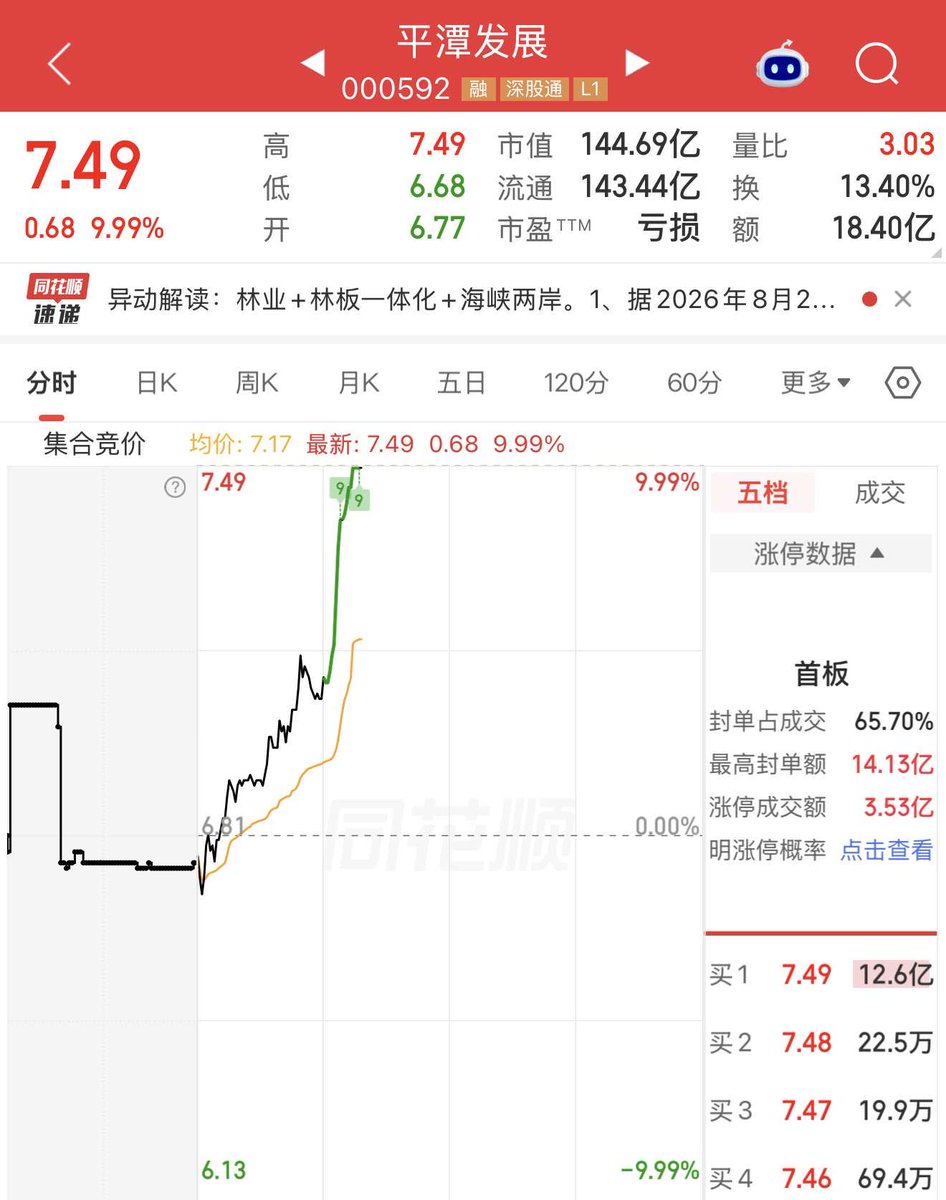Switch to the 周K tab
This screenshot has height=1200, width=946.
(x=257, y=382)
